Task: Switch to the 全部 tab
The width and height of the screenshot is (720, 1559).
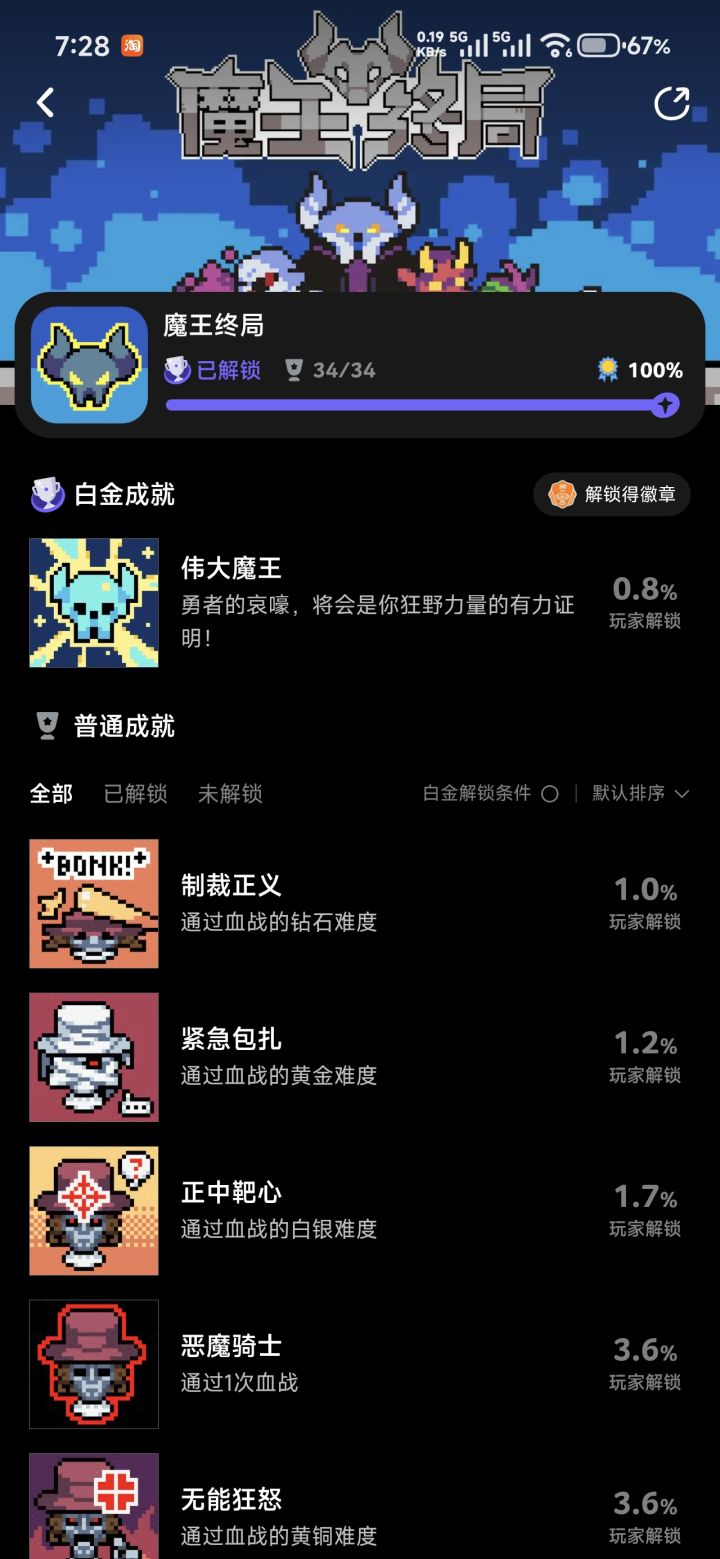Action: [x=50, y=793]
